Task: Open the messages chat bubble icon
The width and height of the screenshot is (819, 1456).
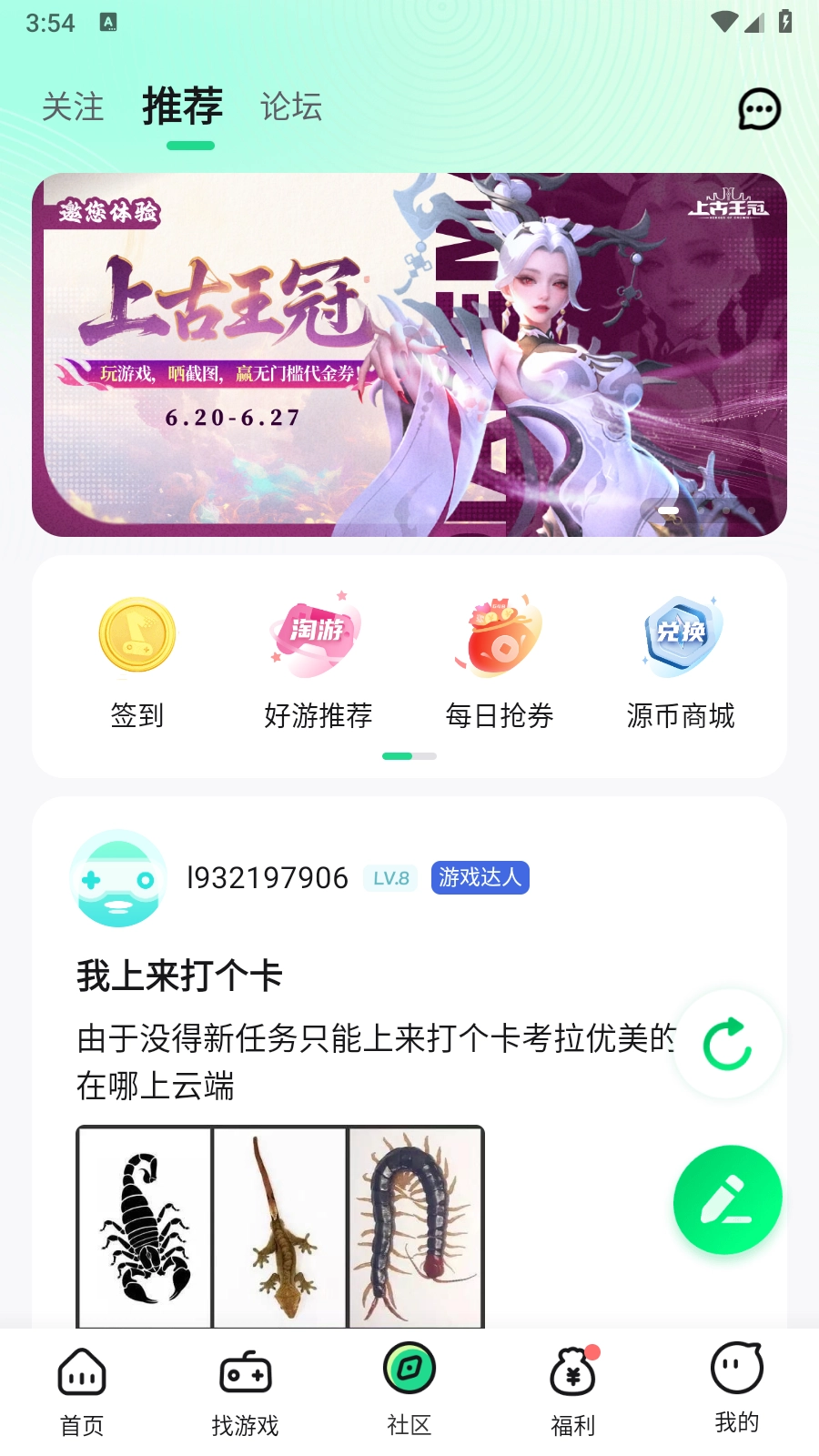Action: tap(758, 109)
